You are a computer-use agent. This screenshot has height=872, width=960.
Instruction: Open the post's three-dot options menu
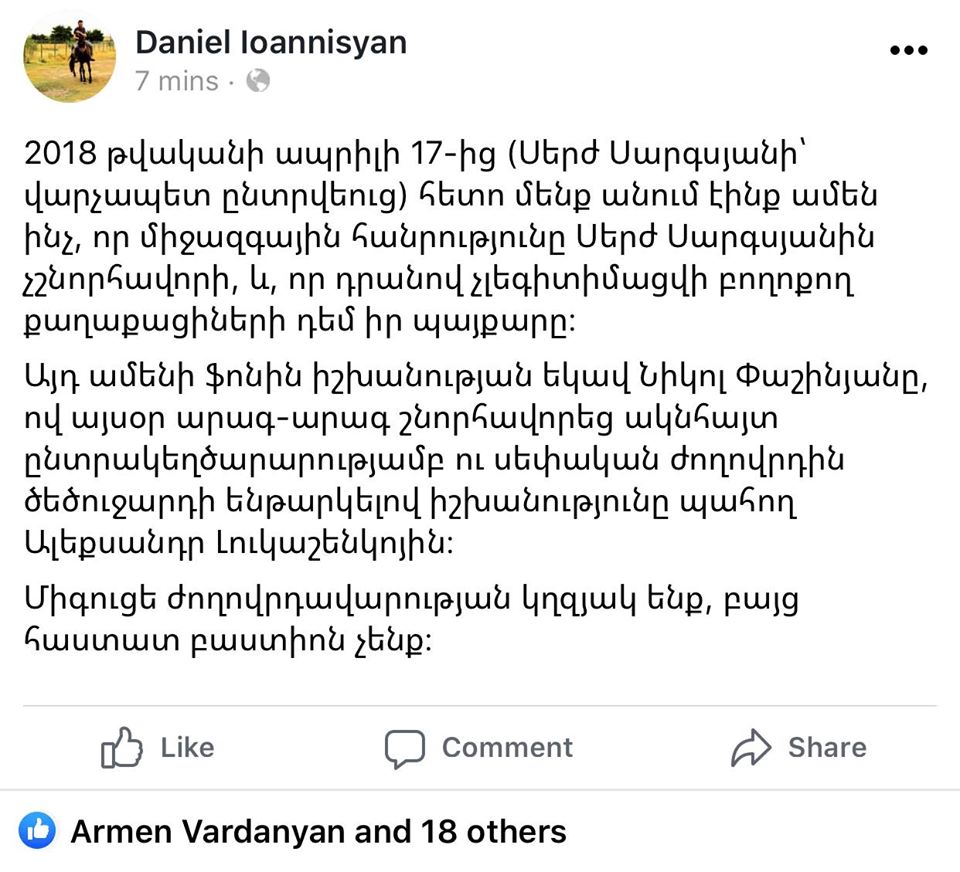(908, 51)
